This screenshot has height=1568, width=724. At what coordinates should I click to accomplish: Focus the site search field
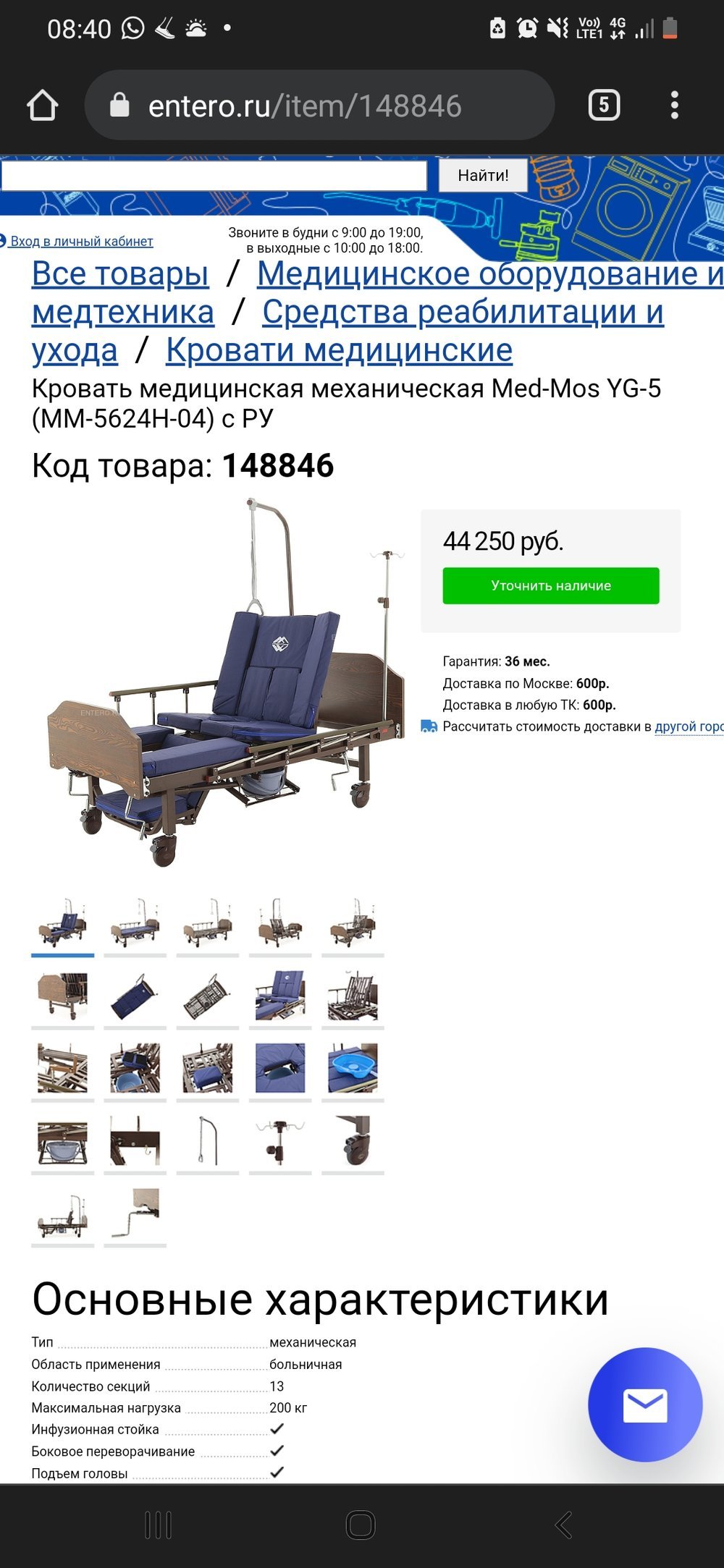(x=214, y=176)
